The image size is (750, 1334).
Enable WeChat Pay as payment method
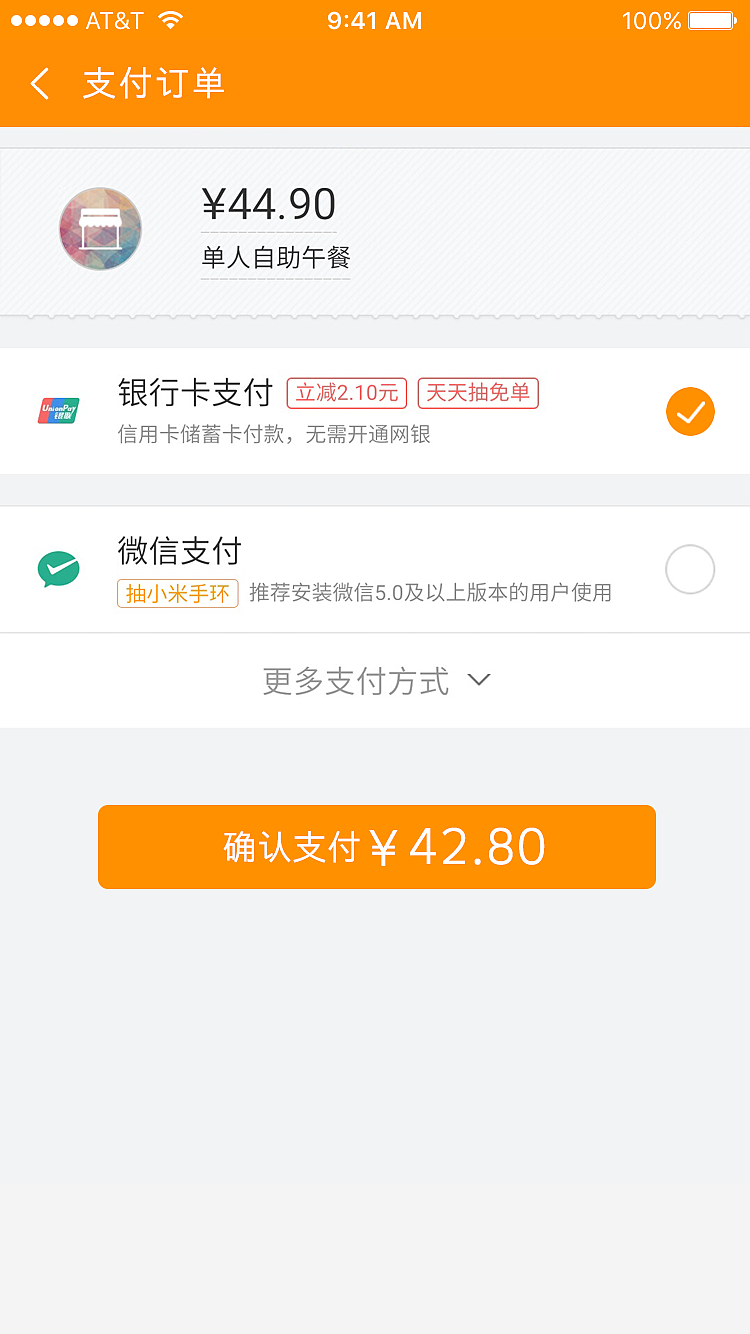coord(690,569)
